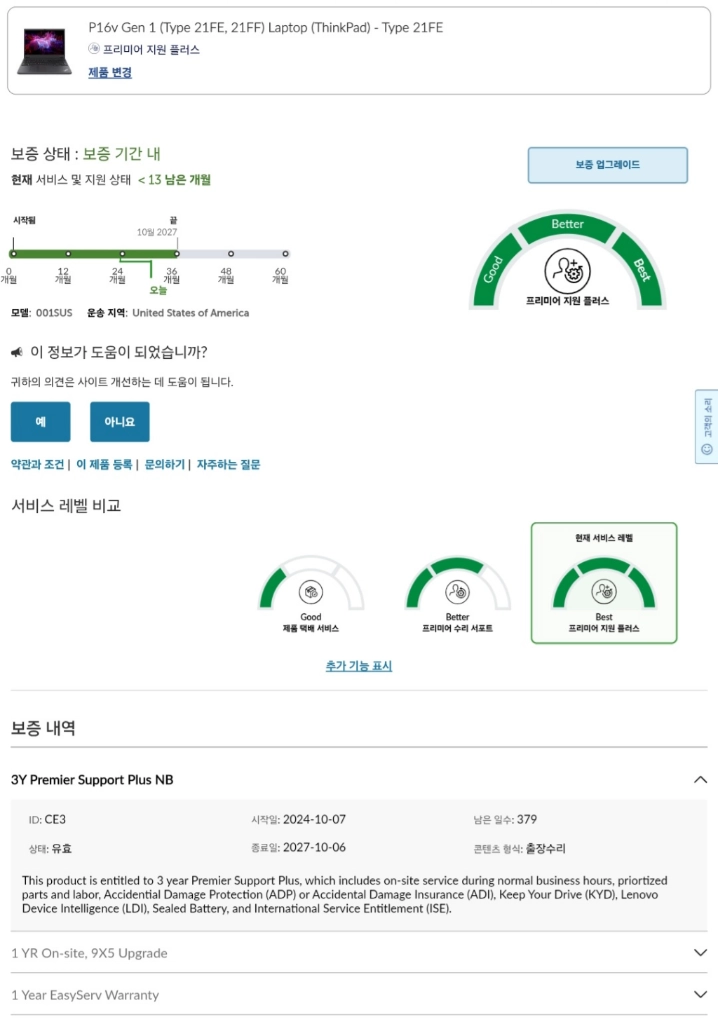Tap the 추가 기능 표시 link
Screen dimensions: 718x1024
point(359,666)
